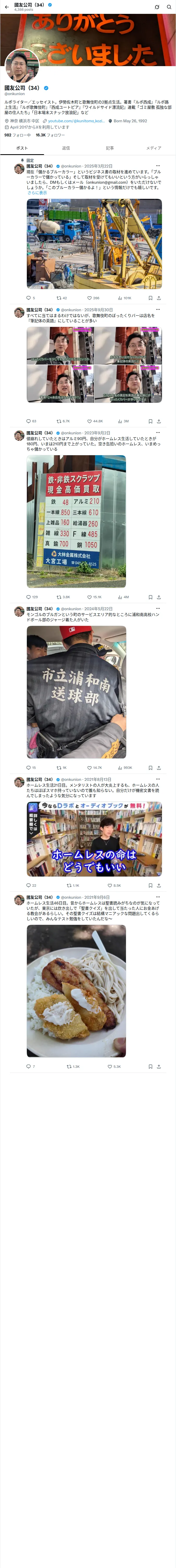Switch to the 返信 tab
Screen dimensions: 176x1568
tap(65, 148)
